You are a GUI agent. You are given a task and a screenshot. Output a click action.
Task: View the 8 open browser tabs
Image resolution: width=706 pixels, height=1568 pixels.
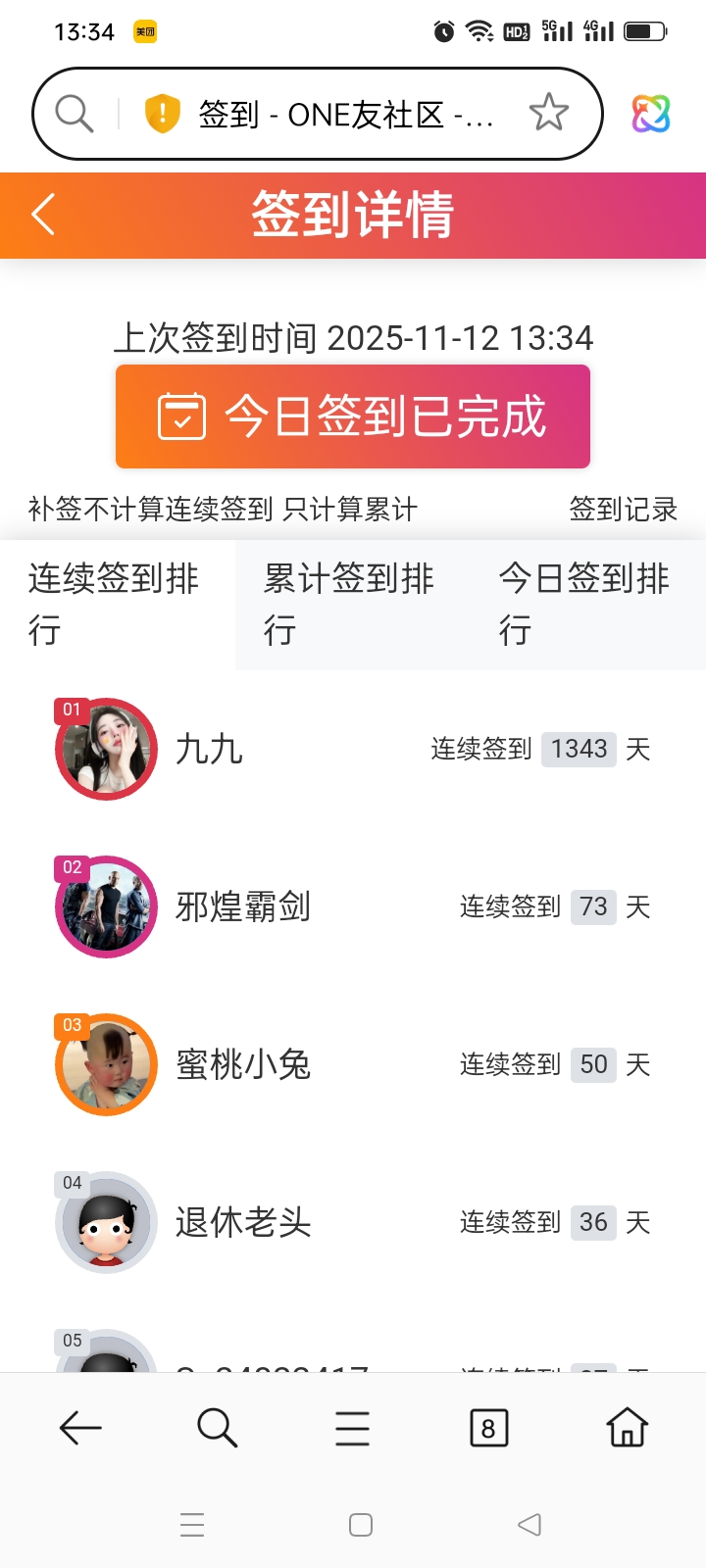coord(488,1429)
